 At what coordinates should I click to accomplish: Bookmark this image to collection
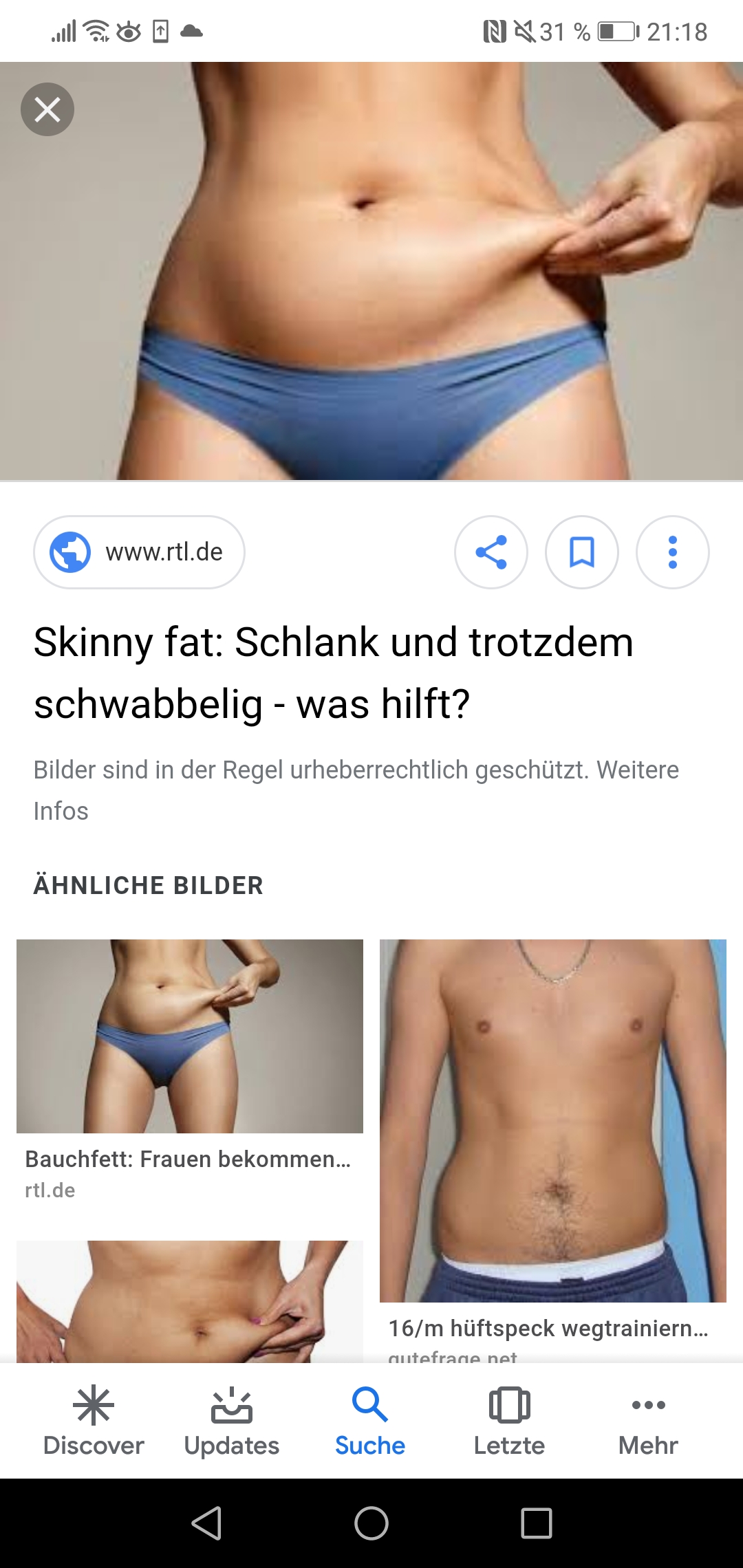(x=582, y=552)
